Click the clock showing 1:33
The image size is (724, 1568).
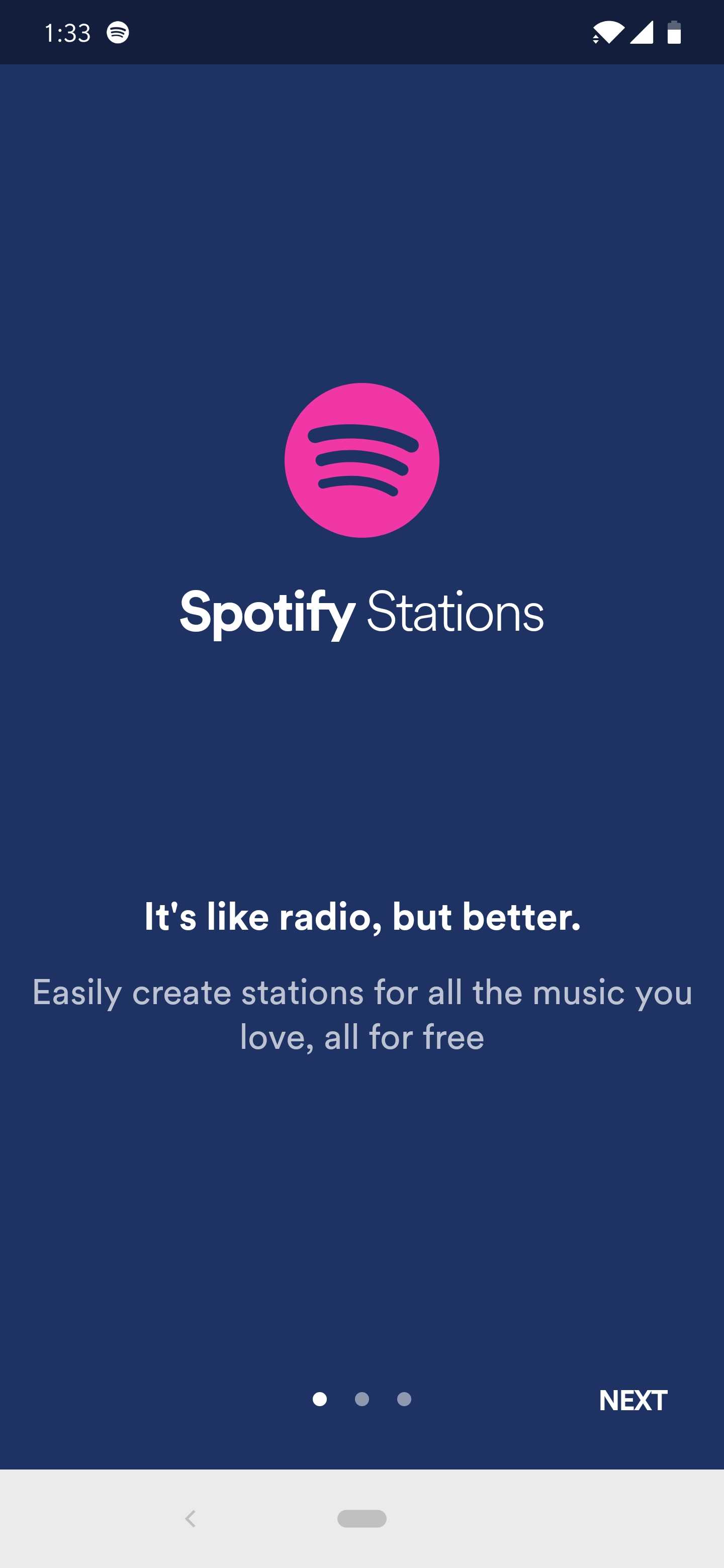(67, 33)
